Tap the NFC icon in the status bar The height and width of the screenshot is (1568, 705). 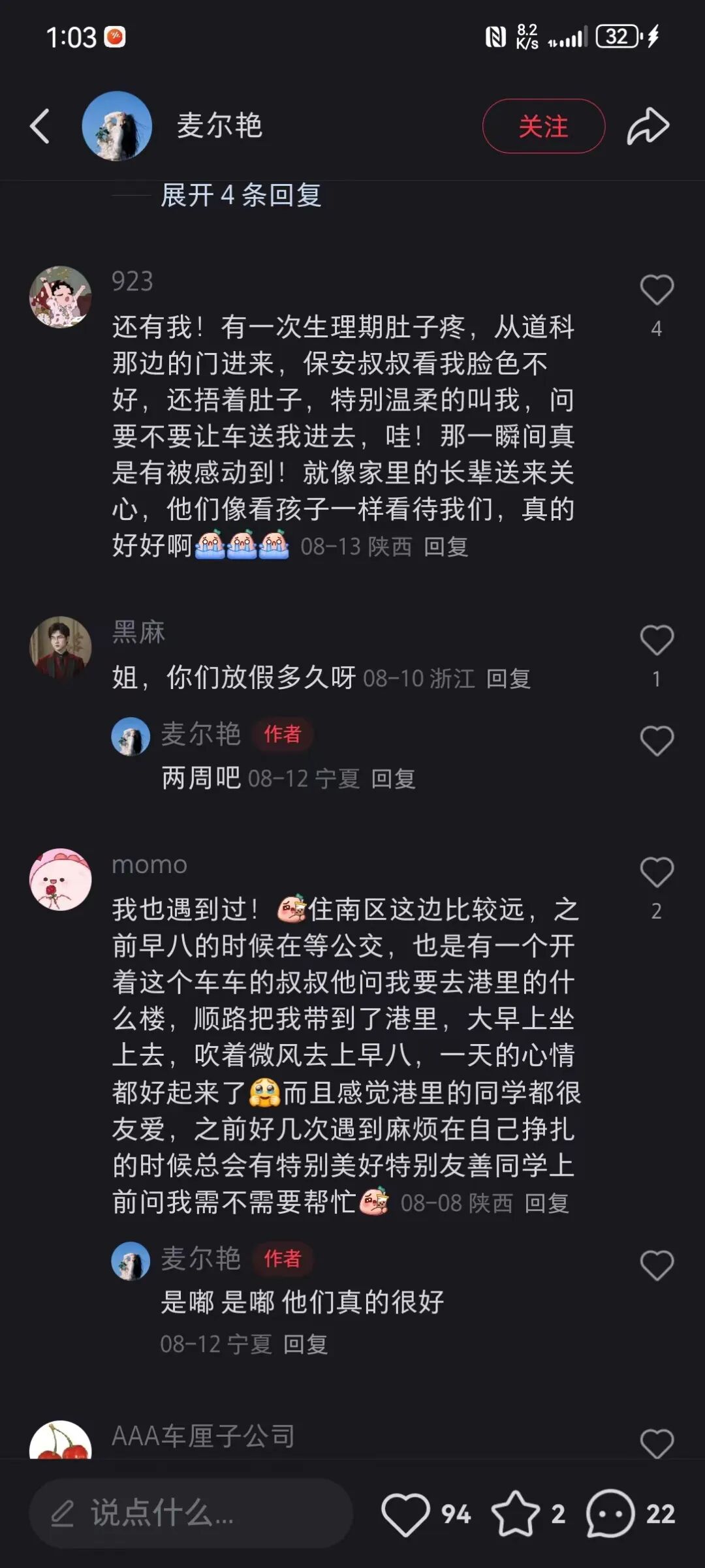coord(496,37)
